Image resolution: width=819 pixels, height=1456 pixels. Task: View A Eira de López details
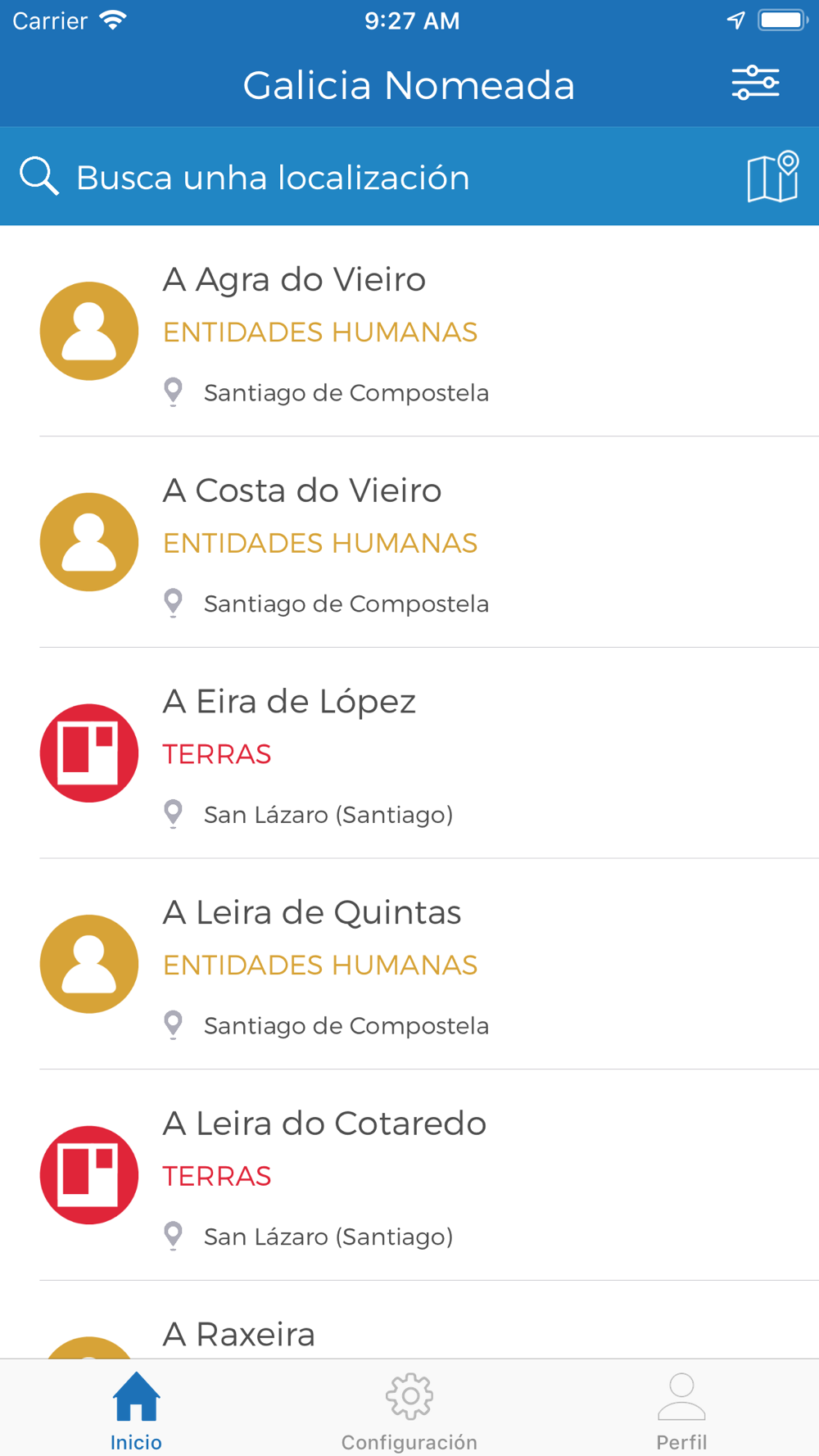[x=409, y=753]
